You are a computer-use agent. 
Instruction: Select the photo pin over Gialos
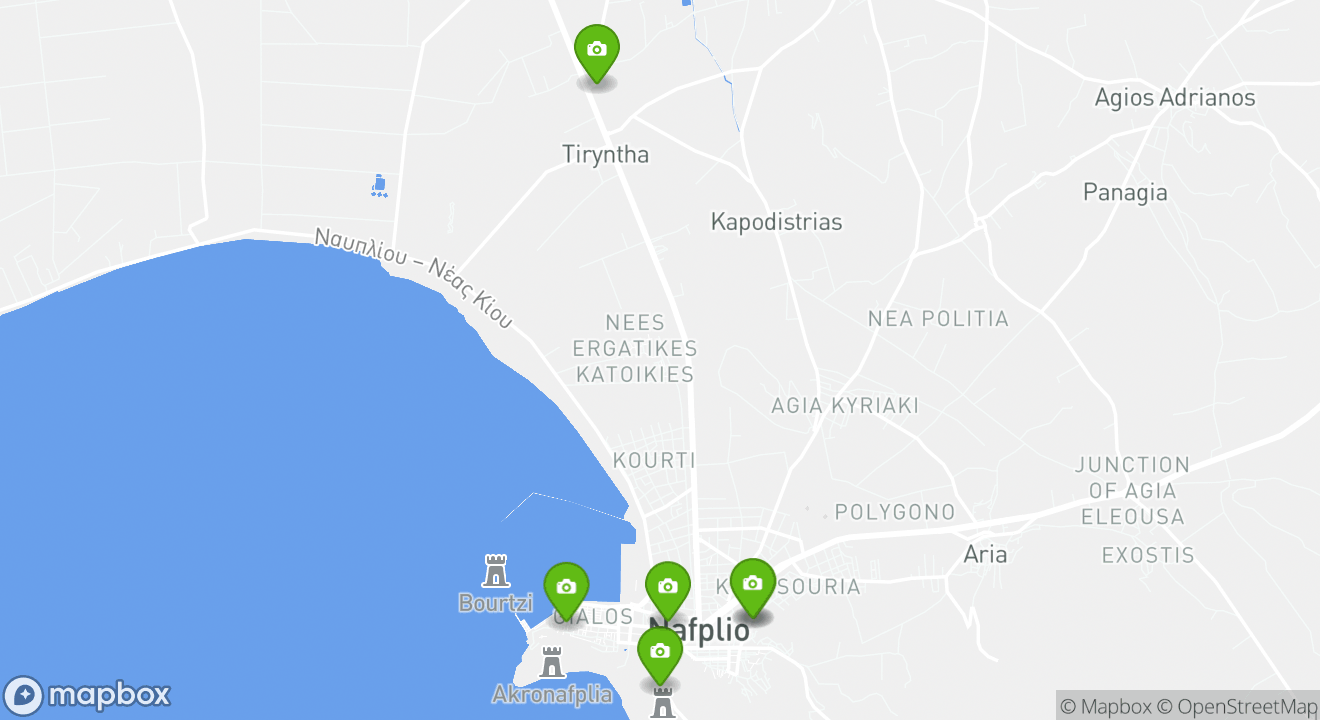pos(566,588)
